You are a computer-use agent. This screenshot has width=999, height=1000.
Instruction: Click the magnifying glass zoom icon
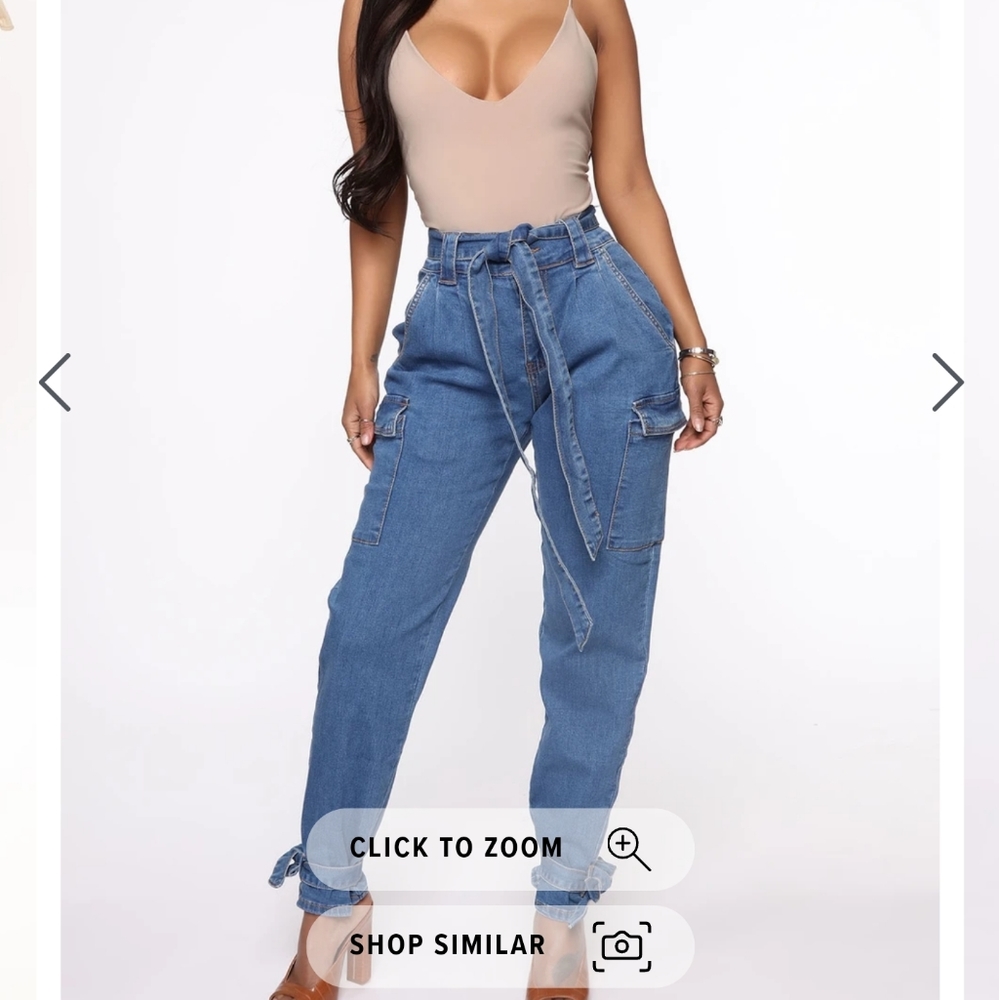tap(629, 846)
